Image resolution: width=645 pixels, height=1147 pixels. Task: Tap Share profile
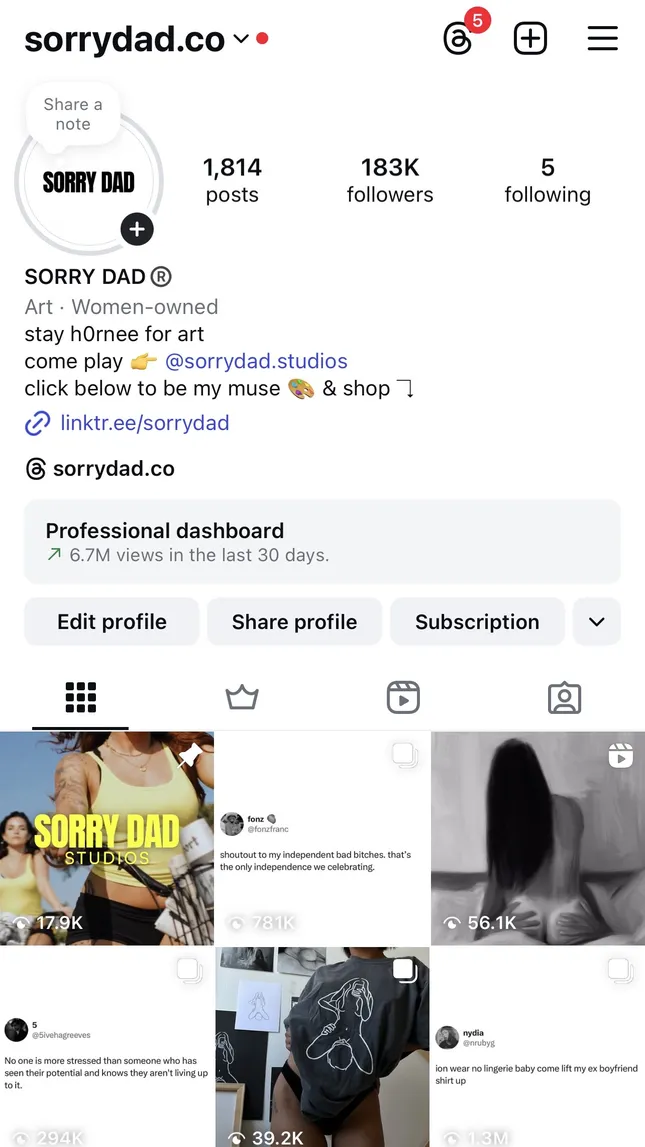[294, 622]
